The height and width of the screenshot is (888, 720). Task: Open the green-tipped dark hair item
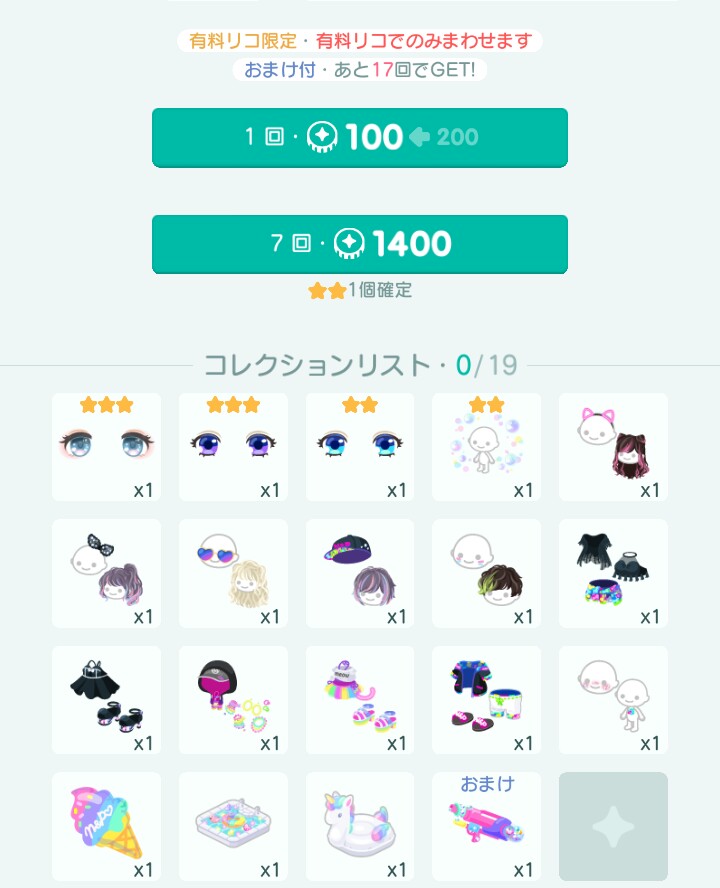(x=486, y=573)
